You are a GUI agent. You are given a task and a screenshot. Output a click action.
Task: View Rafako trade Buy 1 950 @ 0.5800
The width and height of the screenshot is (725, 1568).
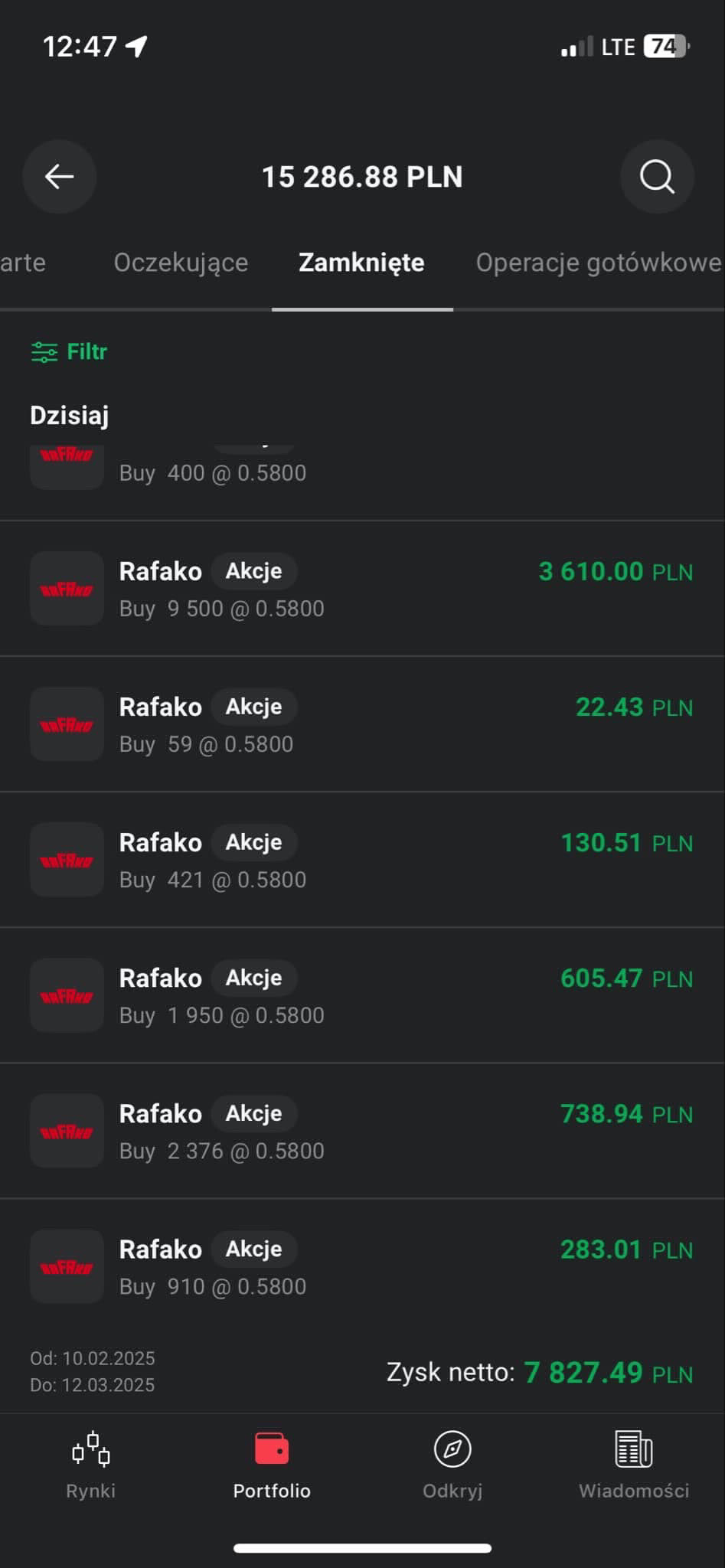tap(361, 995)
